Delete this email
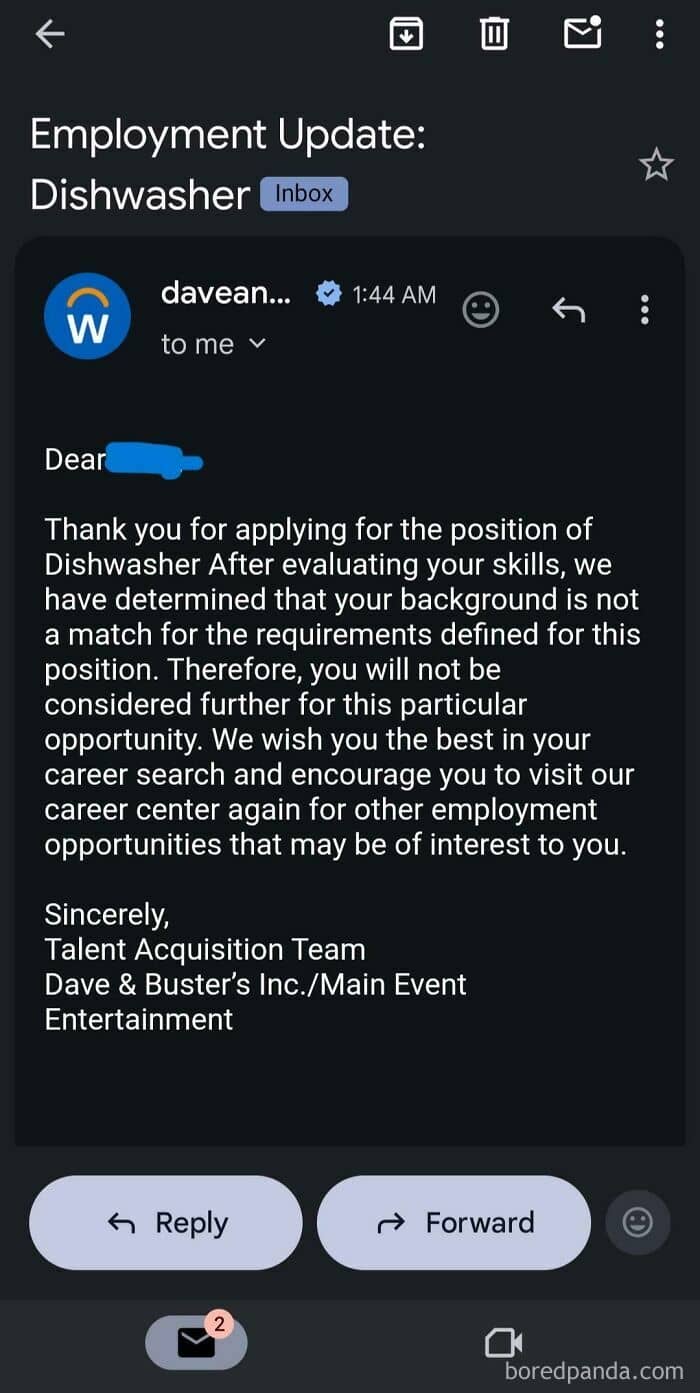The image size is (700, 1393). (x=494, y=35)
